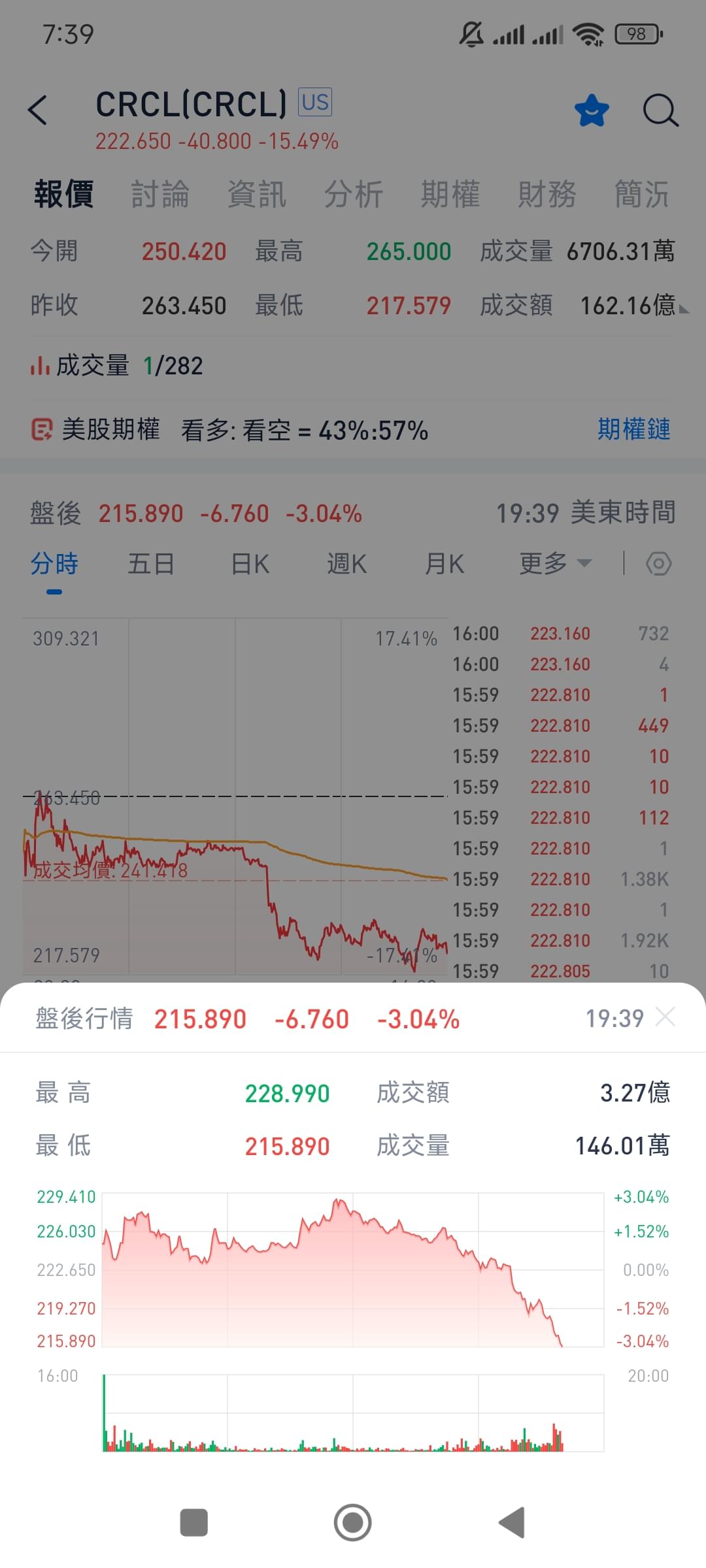Select the 五日 chart period
The height and width of the screenshot is (1568, 706).
(151, 563)
